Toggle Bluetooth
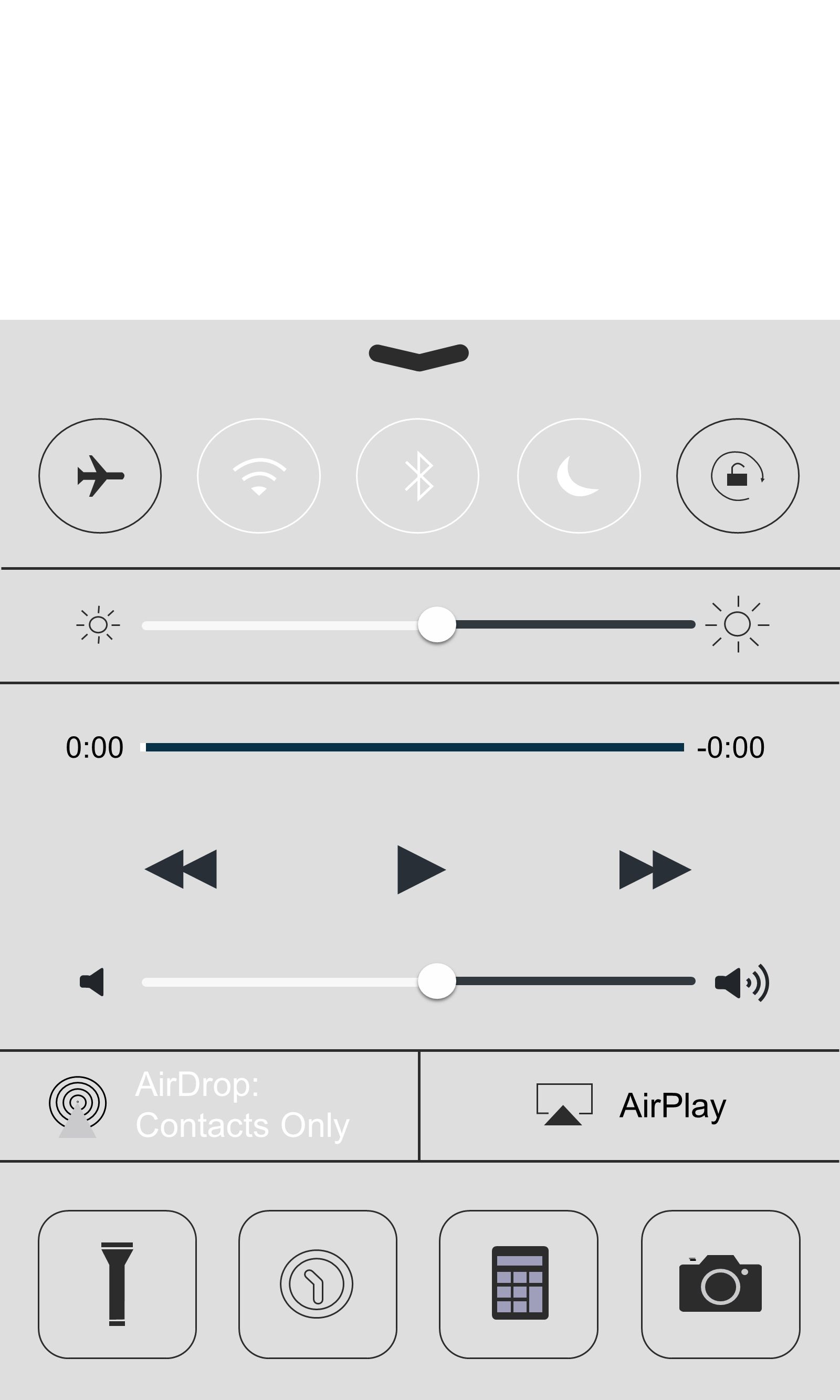This screenshot has height=1400, width=840. tap(418, 476)
